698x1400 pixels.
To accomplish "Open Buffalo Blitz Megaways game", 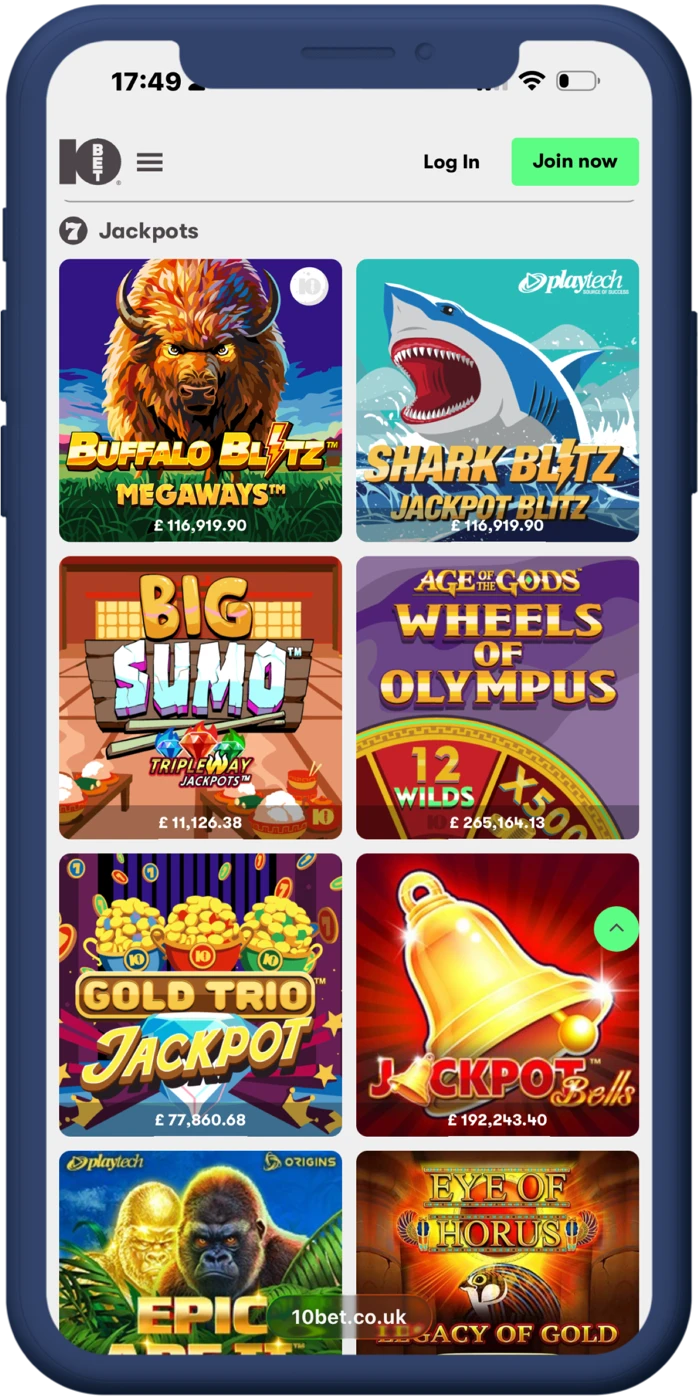I will (200, 400).
